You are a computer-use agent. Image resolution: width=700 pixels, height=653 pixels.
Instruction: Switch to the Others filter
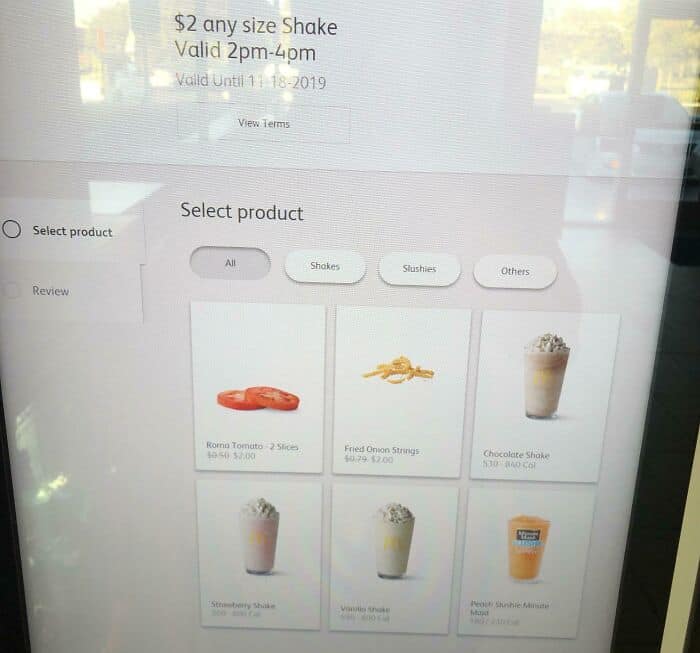[515, 271]
